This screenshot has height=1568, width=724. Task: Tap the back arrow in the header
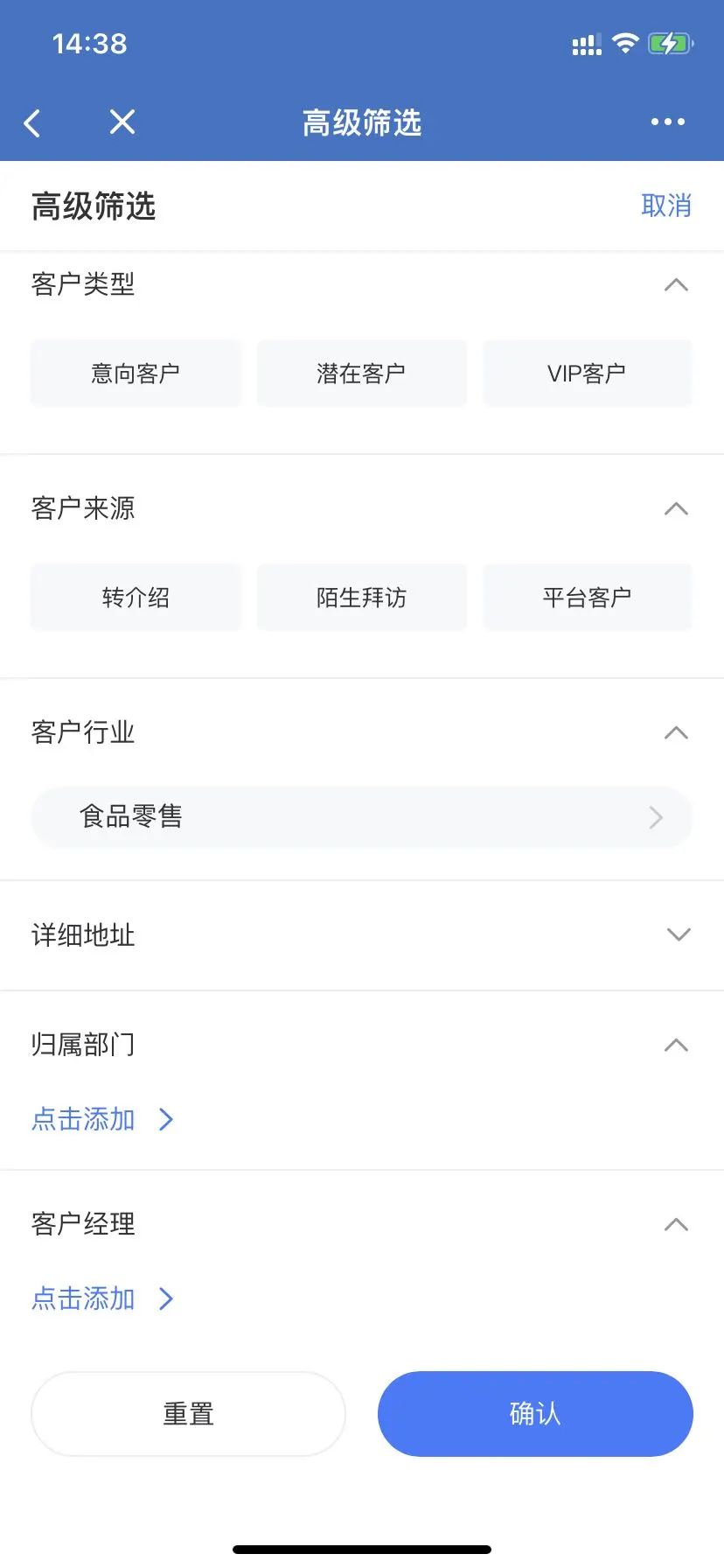[x=32, y=122]
